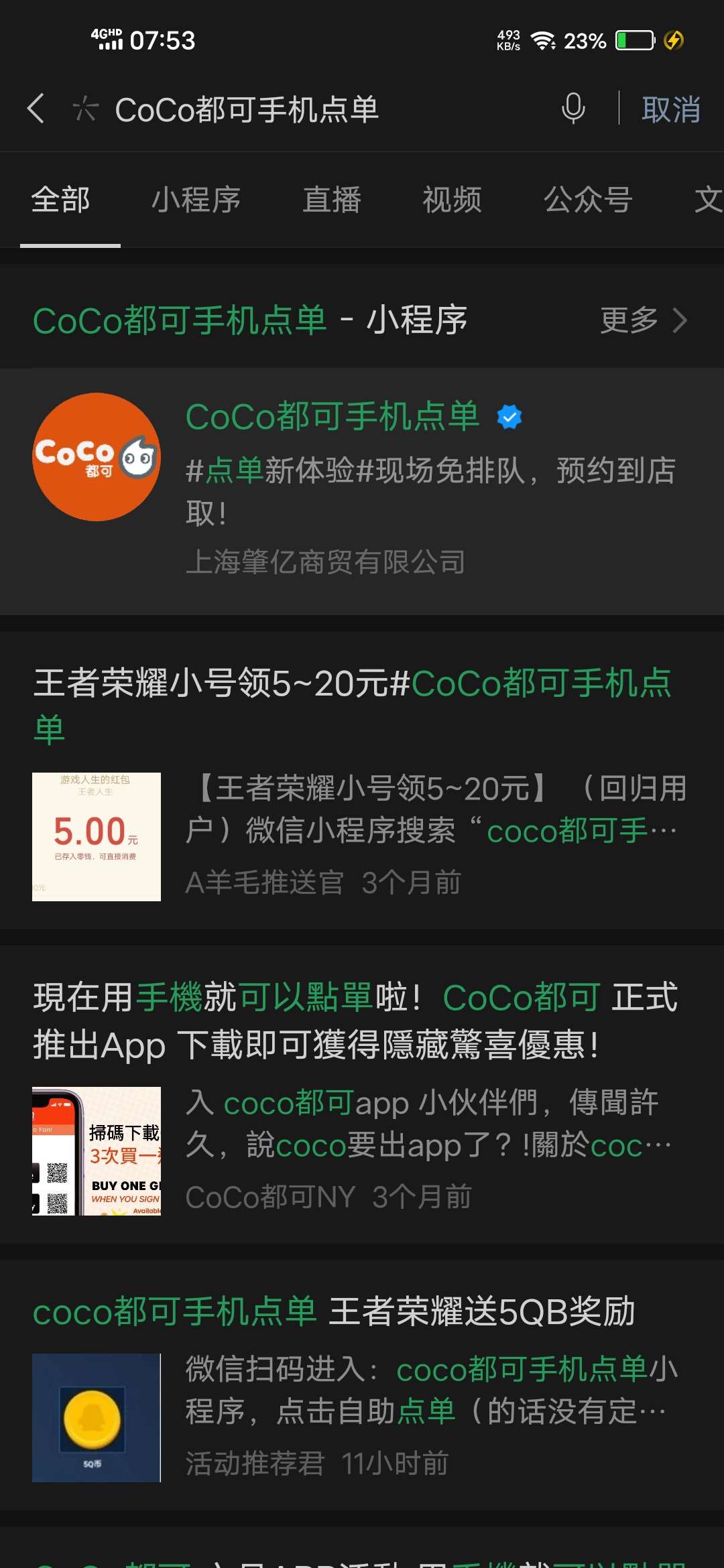
Task: Open the 王者荣耀小号领5~20元 article
Action: pyautogui.click(x=362, y=781)
